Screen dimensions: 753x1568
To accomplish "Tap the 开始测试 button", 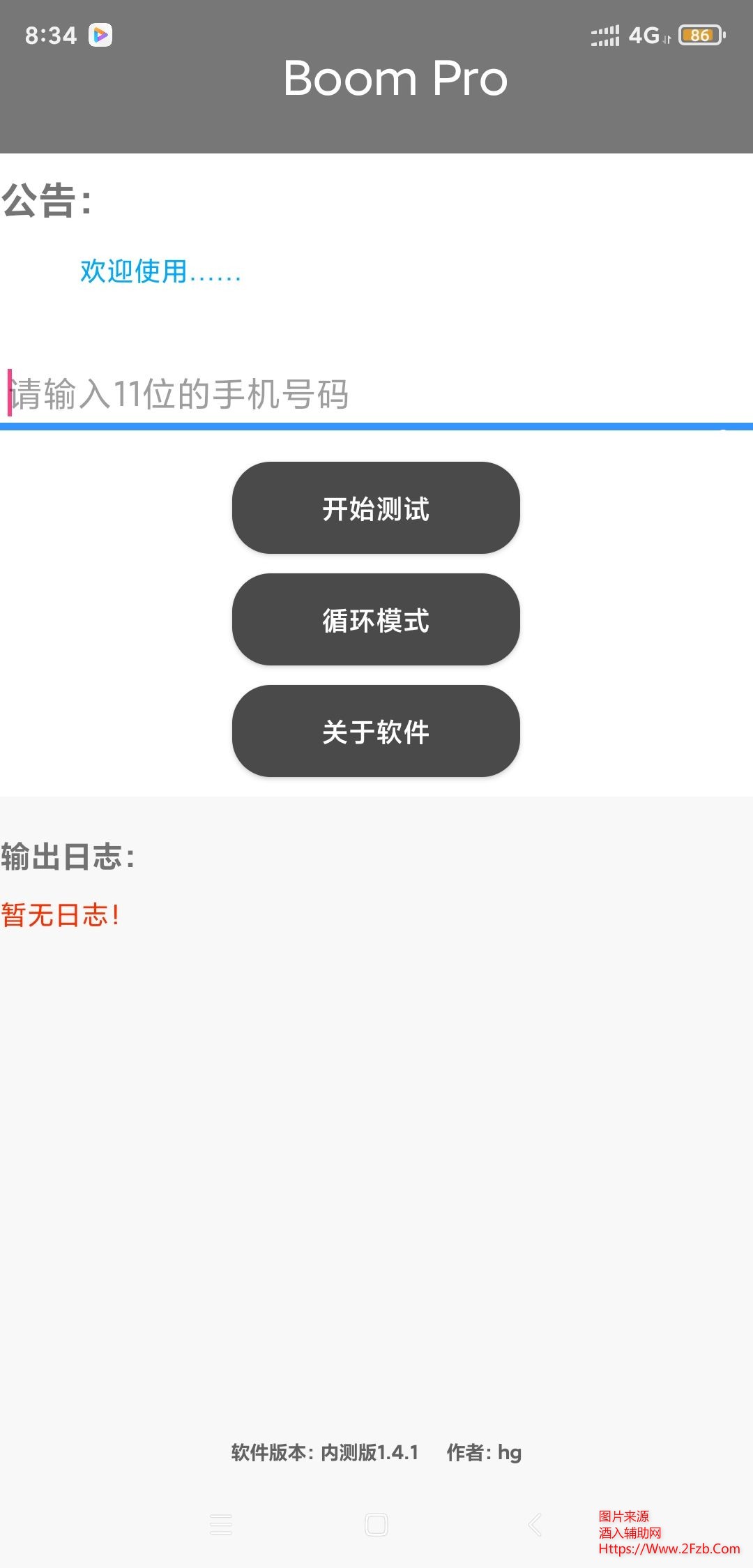I will [376, 508].
